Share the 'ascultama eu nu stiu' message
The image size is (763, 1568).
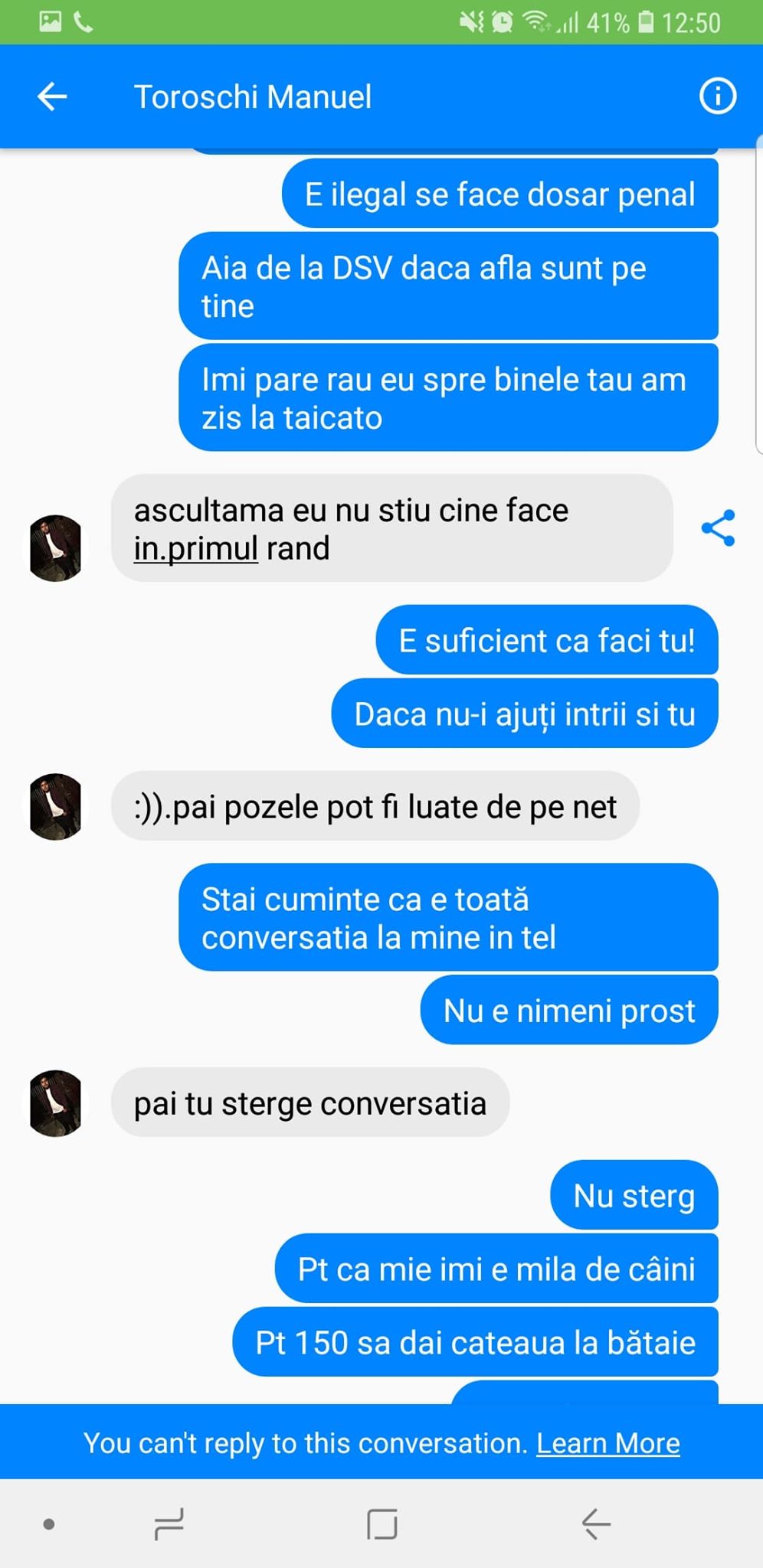click(718, 528)
